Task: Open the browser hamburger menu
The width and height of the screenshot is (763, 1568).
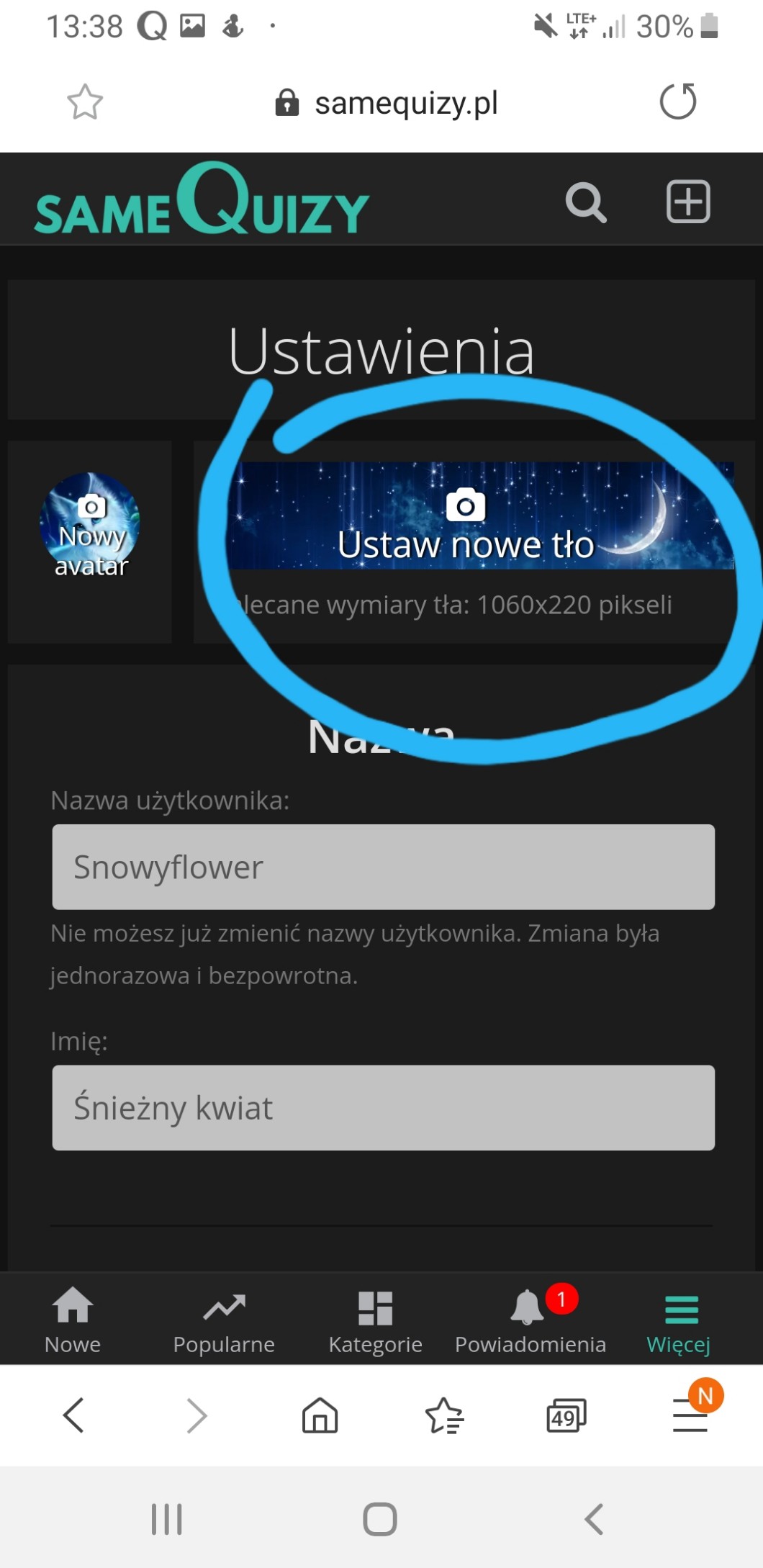Action: coord(690,1415)
